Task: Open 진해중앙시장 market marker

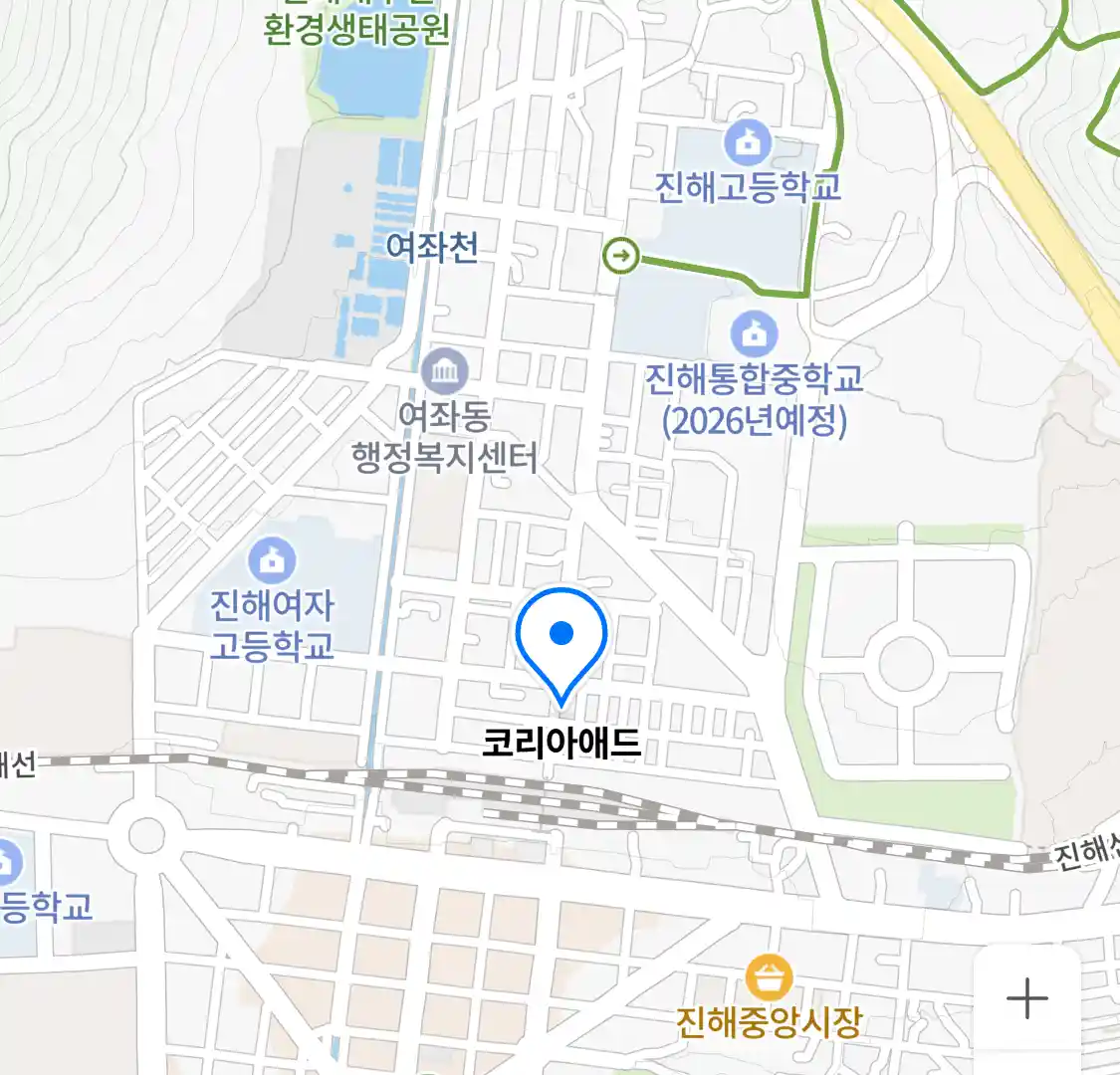Action: tap(769, 978)
